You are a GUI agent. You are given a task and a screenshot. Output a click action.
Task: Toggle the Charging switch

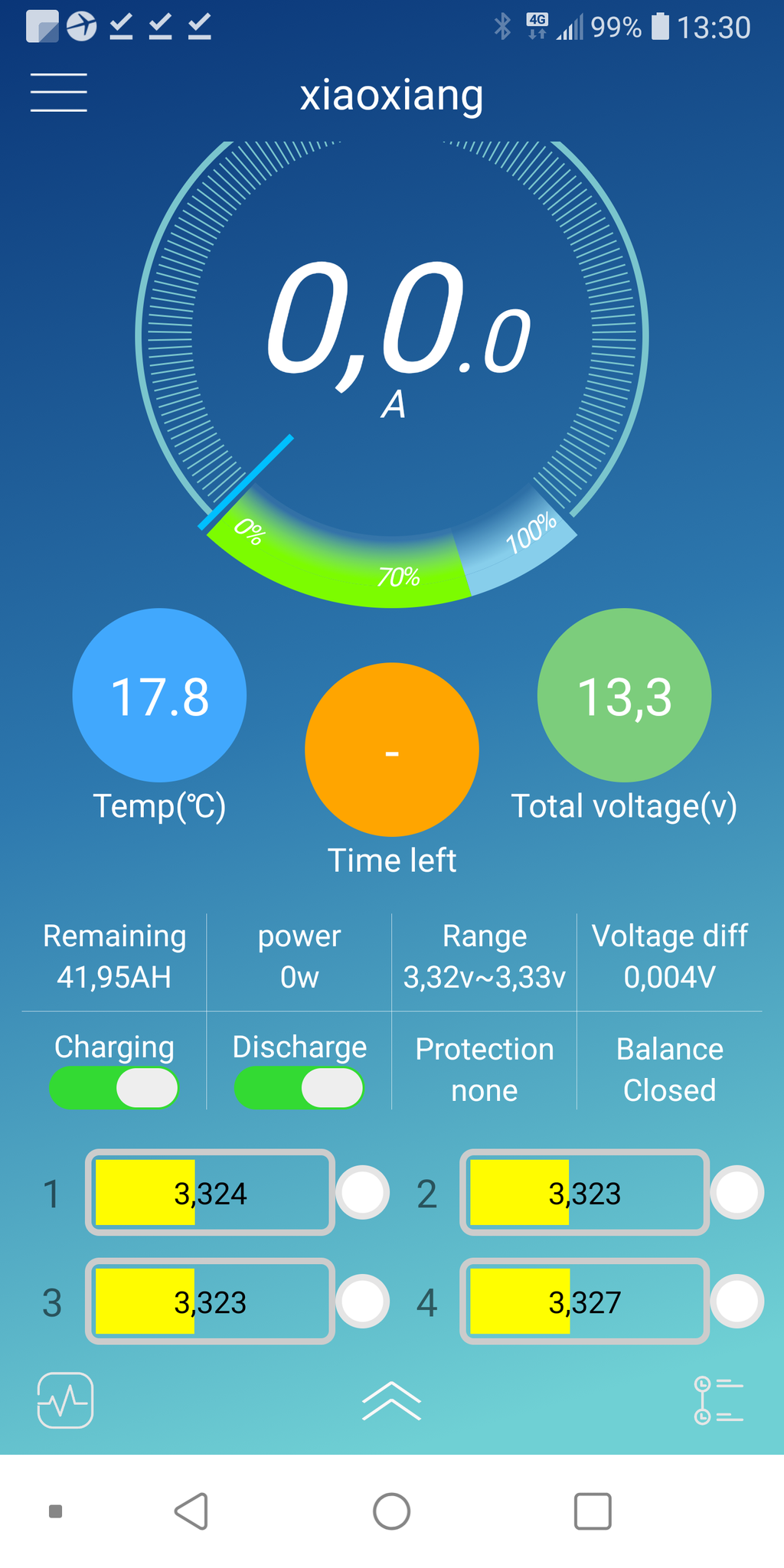pyautogui.click(x=114, y=1088)
